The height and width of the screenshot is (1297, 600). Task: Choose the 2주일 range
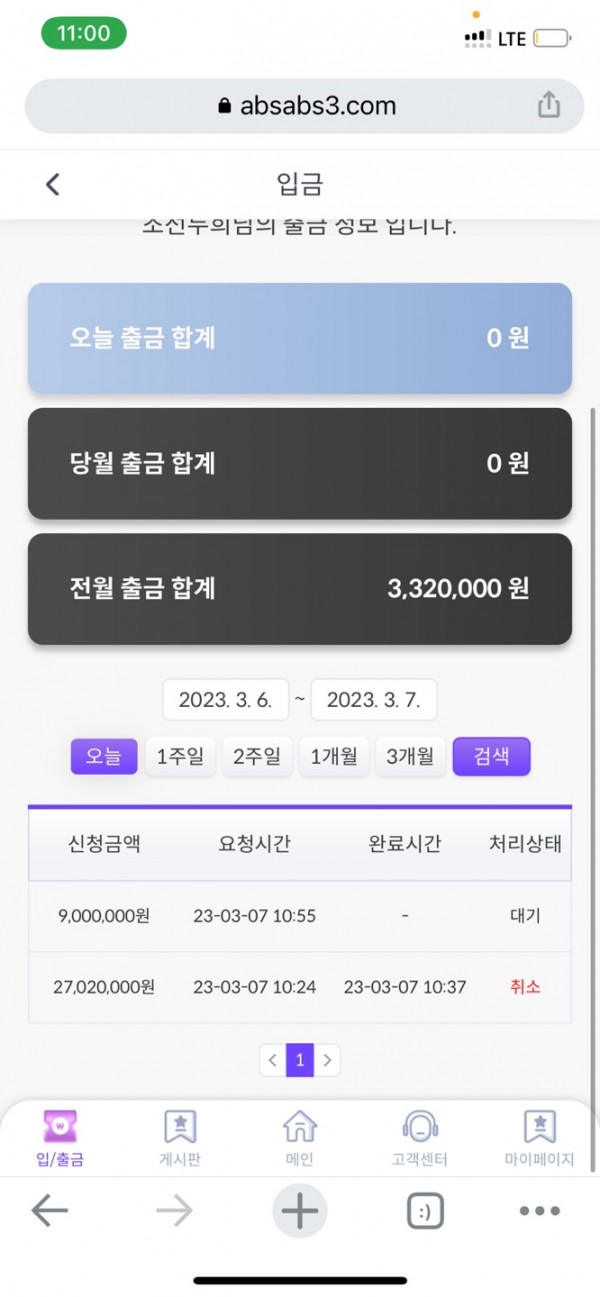click(257, 757)
